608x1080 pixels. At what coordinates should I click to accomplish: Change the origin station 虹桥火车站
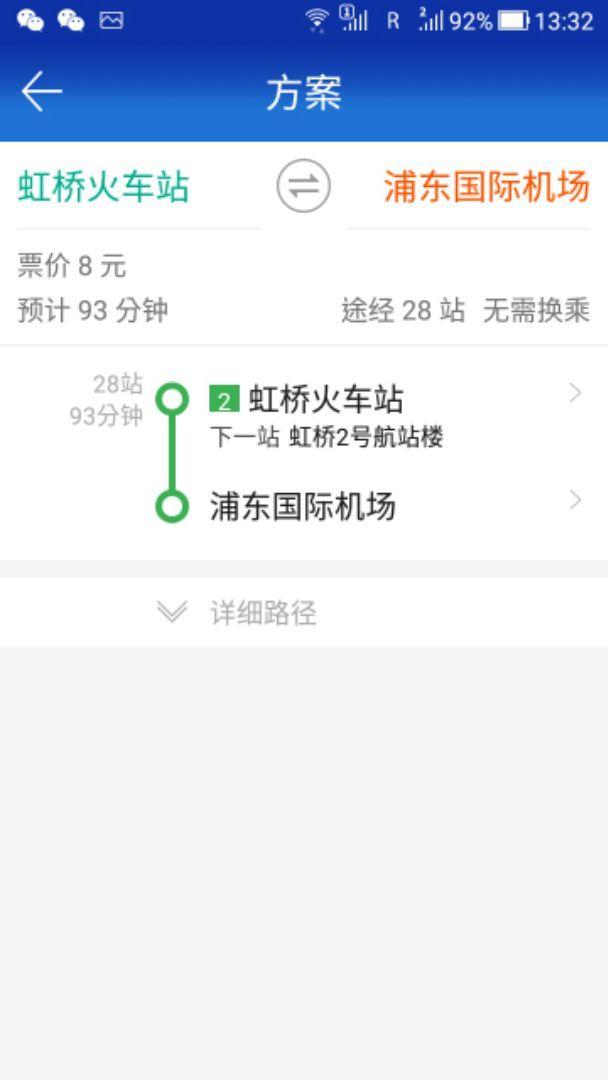104,187
